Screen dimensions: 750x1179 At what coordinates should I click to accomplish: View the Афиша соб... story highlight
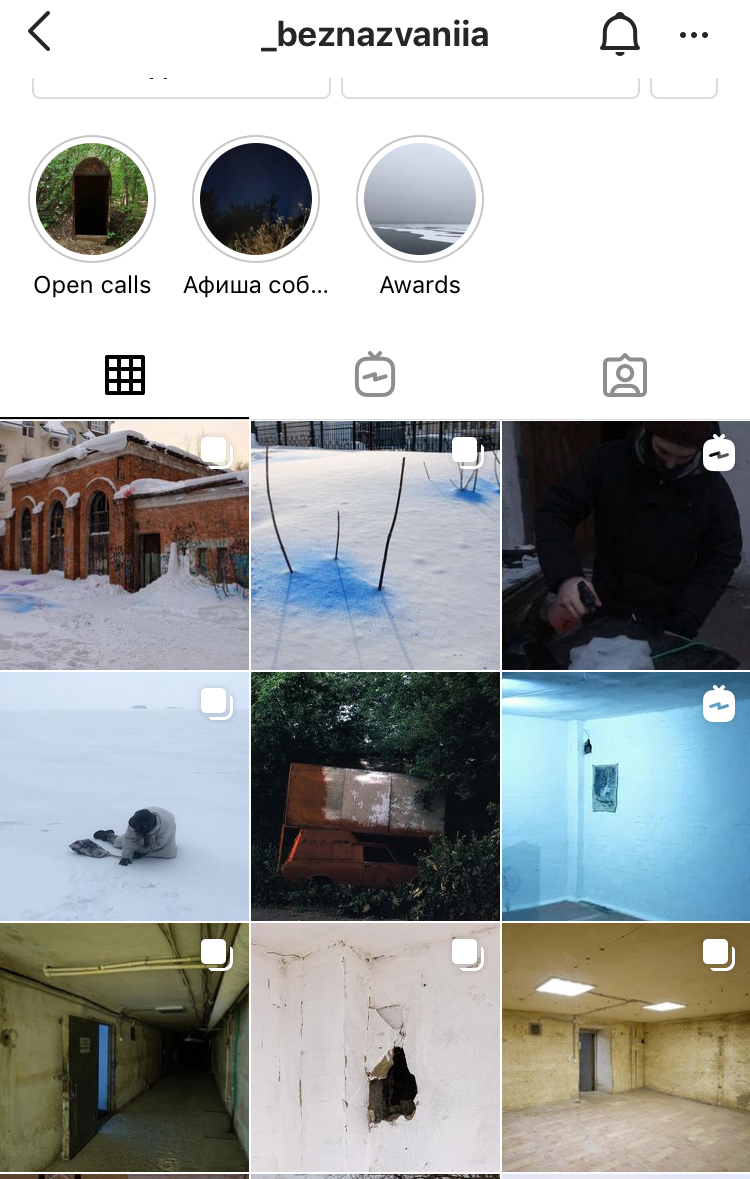pos(256,198)
